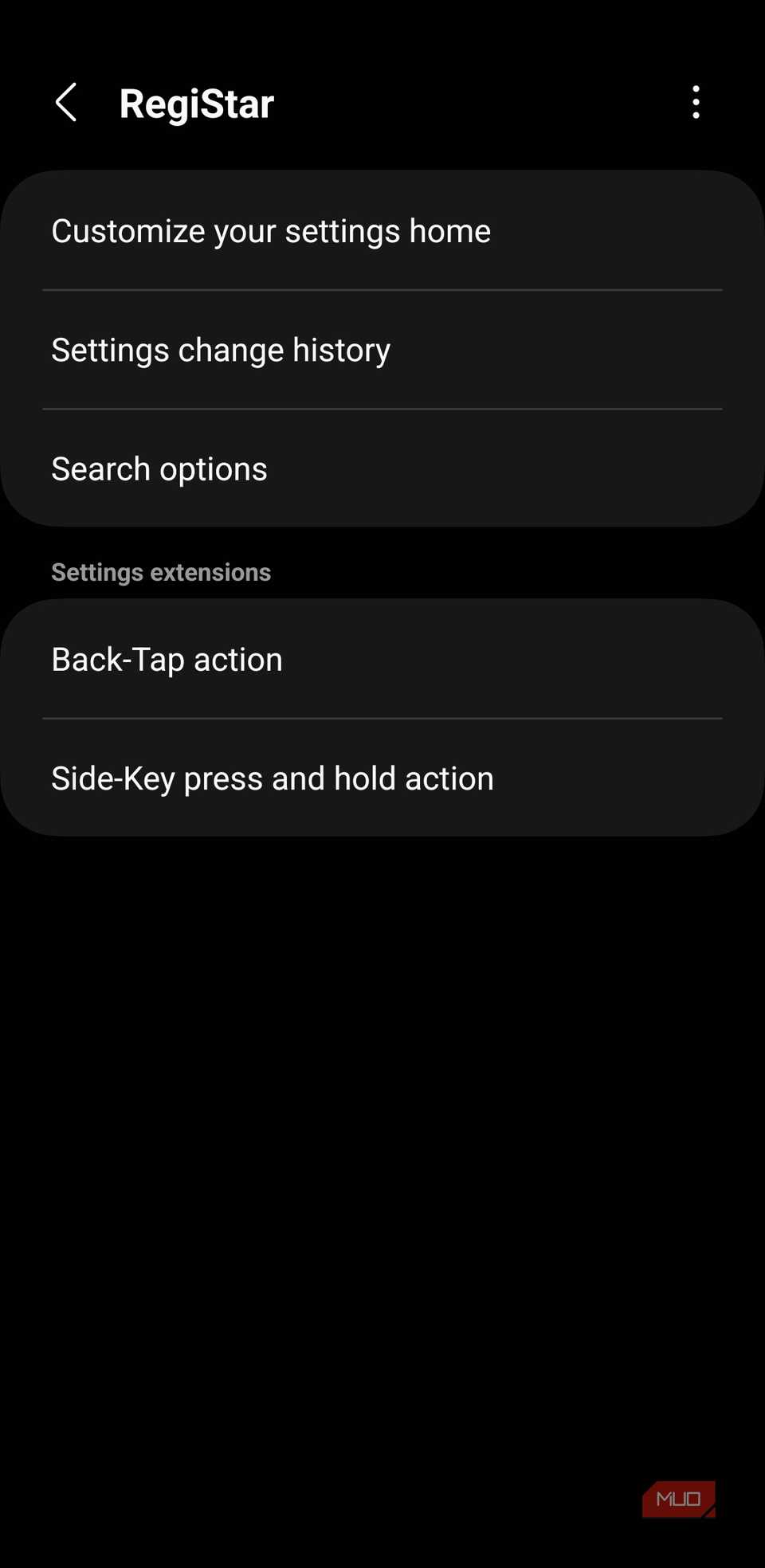Configure the Side-Key hold shortcut
The image size is (765, 1568).
(272, 778)
